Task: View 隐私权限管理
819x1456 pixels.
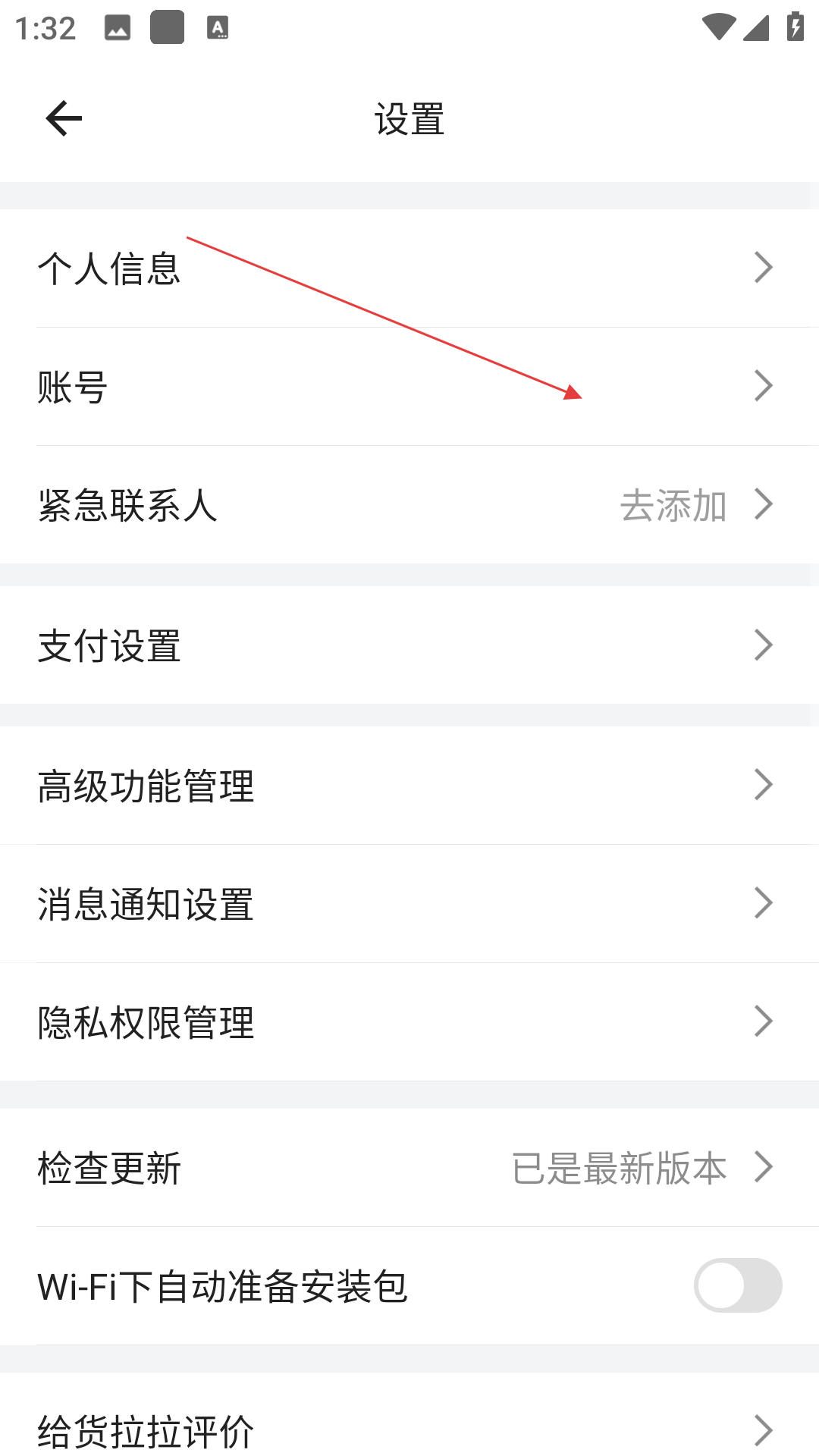Action: pos(409,1022)
